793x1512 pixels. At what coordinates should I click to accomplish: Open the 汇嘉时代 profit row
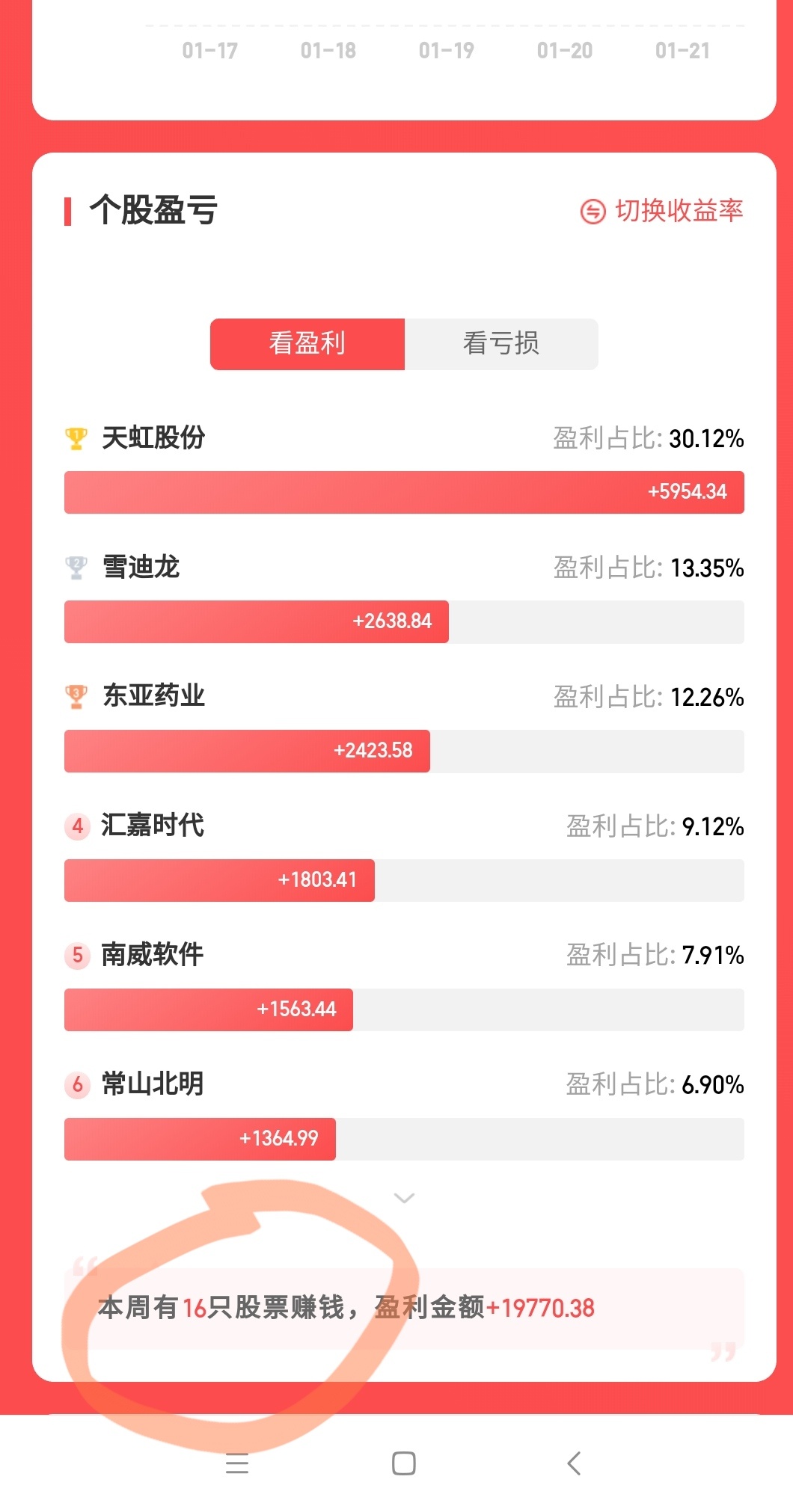click(x=404, y=857)
